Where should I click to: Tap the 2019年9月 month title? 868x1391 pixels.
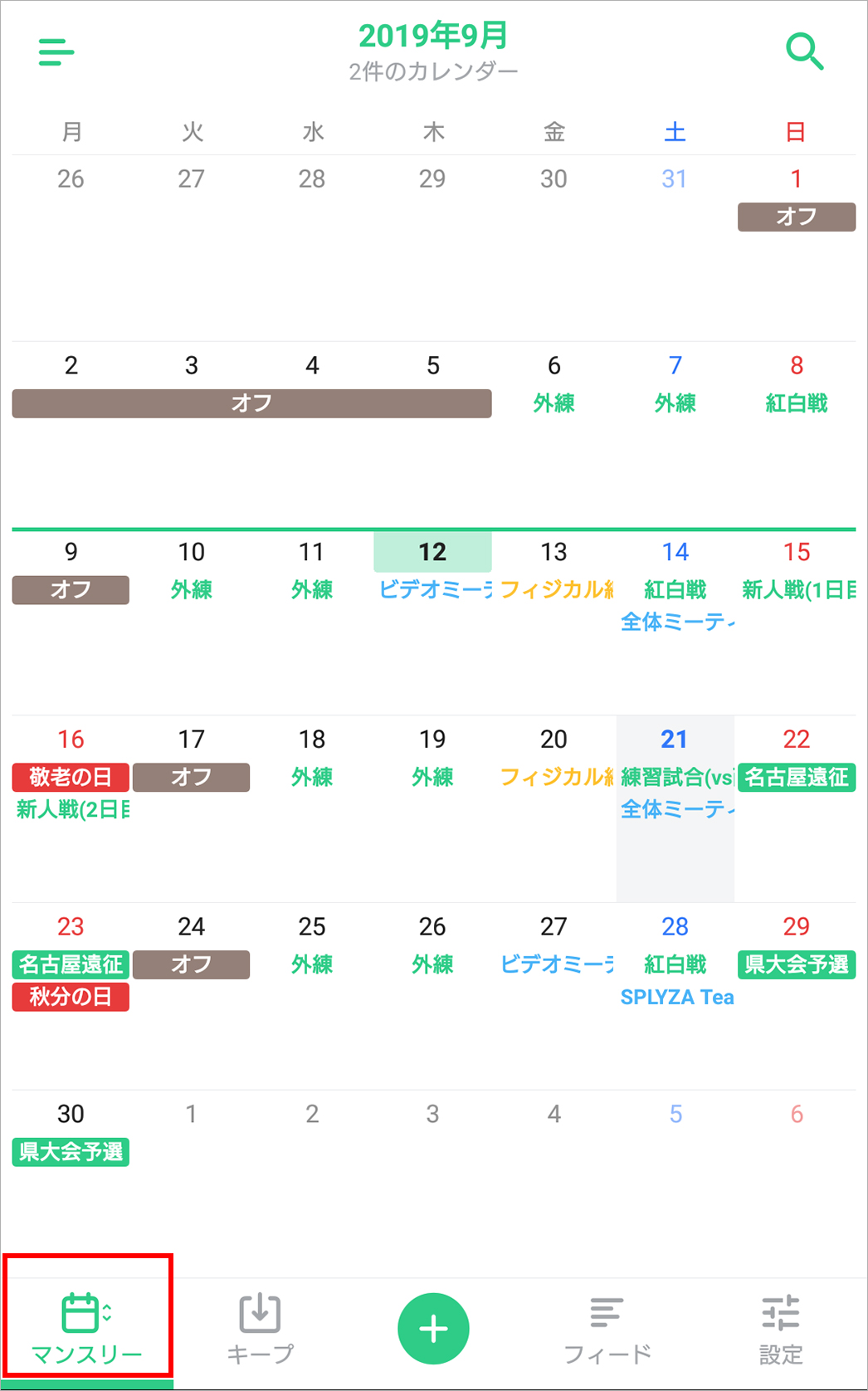click(433, 36)
